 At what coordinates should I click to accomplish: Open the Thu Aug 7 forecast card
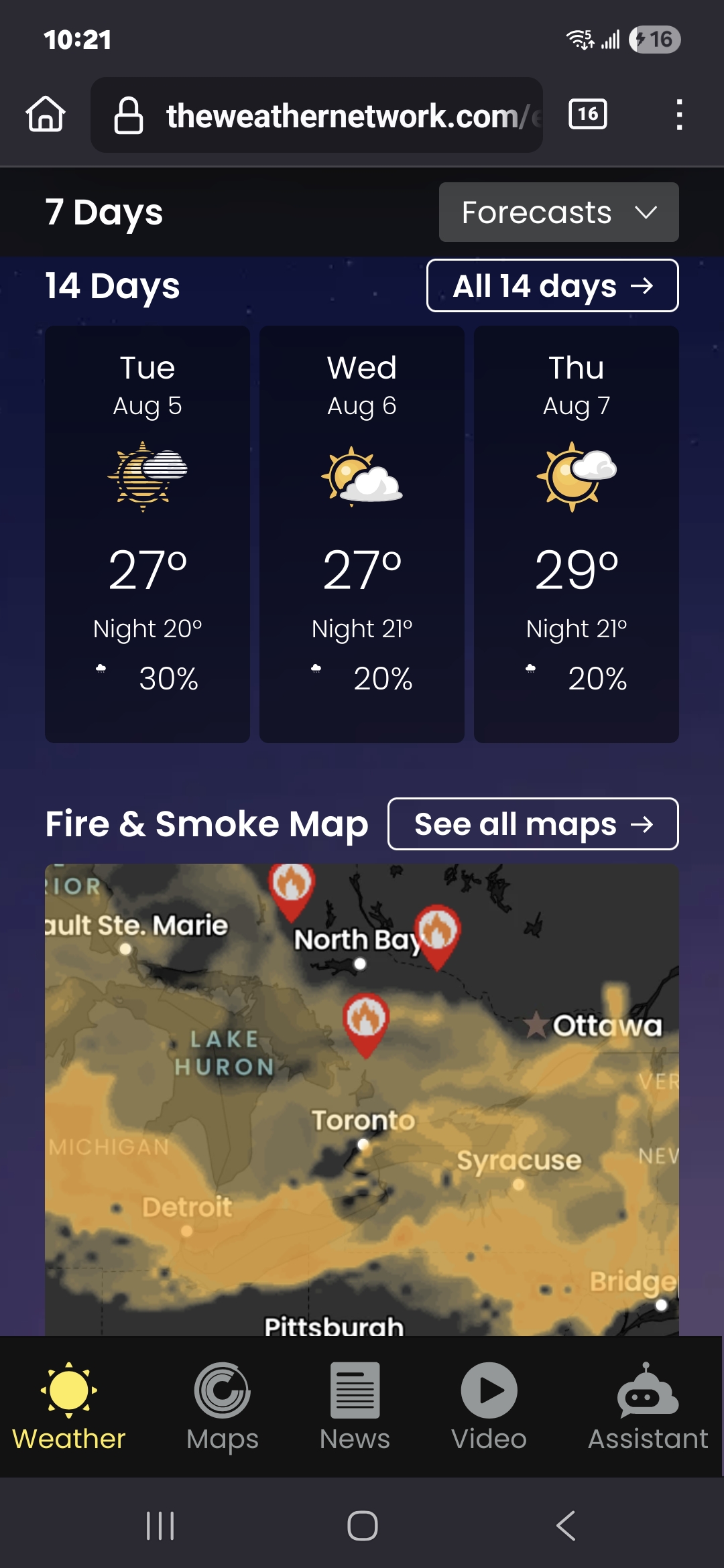point(577,534)
